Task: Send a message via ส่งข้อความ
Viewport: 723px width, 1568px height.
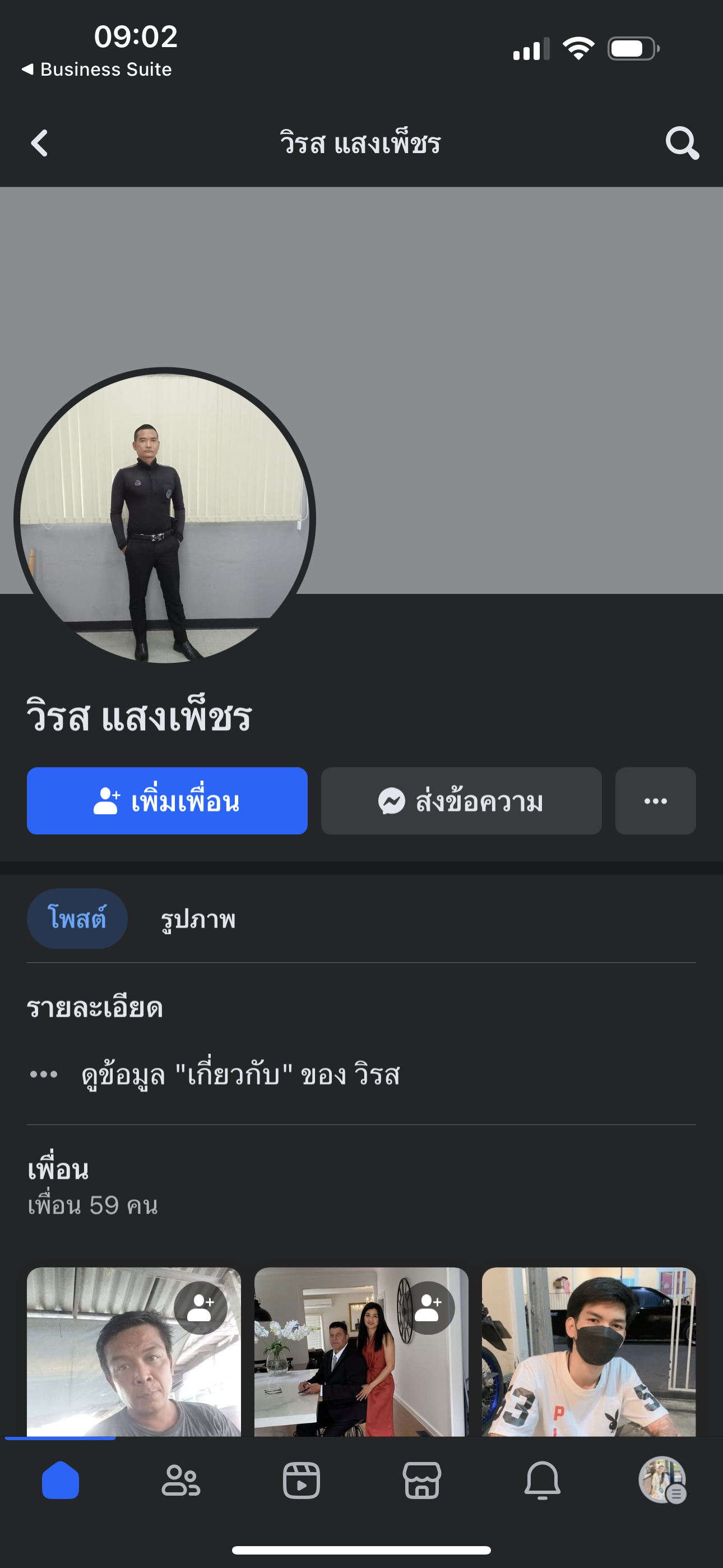Action: 461,800
